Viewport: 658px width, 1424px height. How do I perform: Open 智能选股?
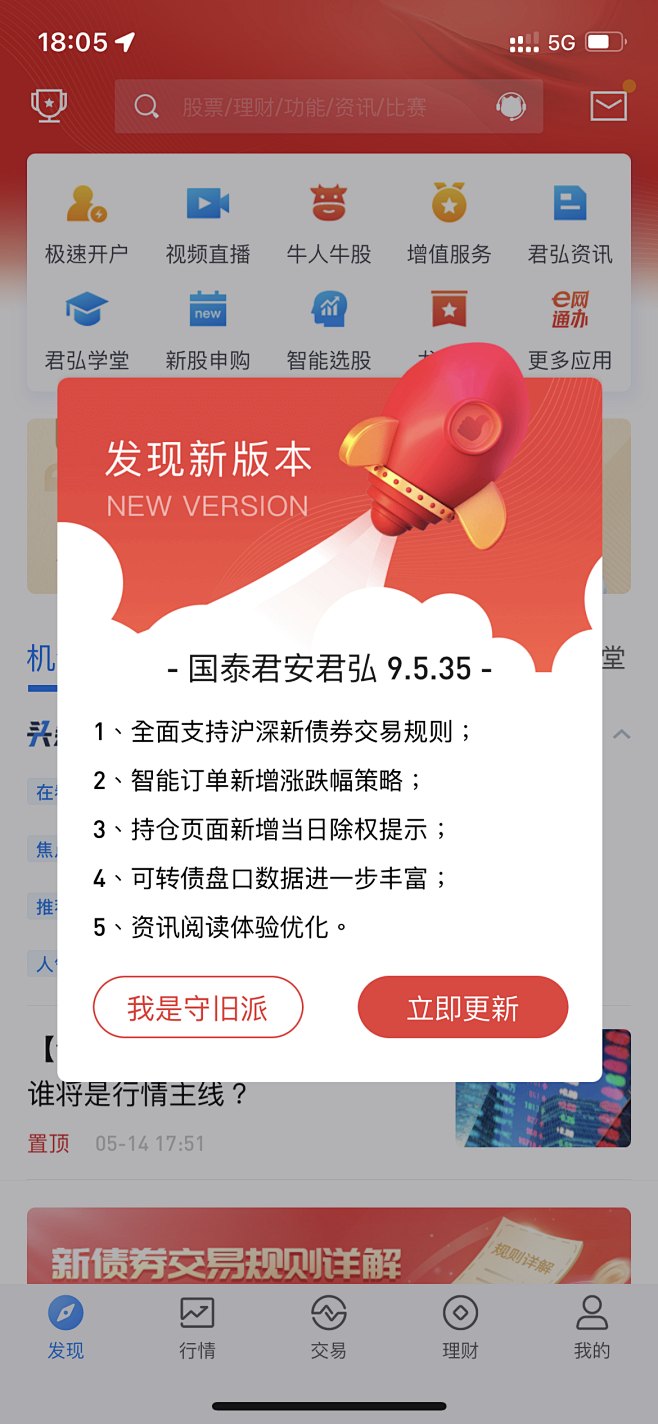[x=329, y=328]
